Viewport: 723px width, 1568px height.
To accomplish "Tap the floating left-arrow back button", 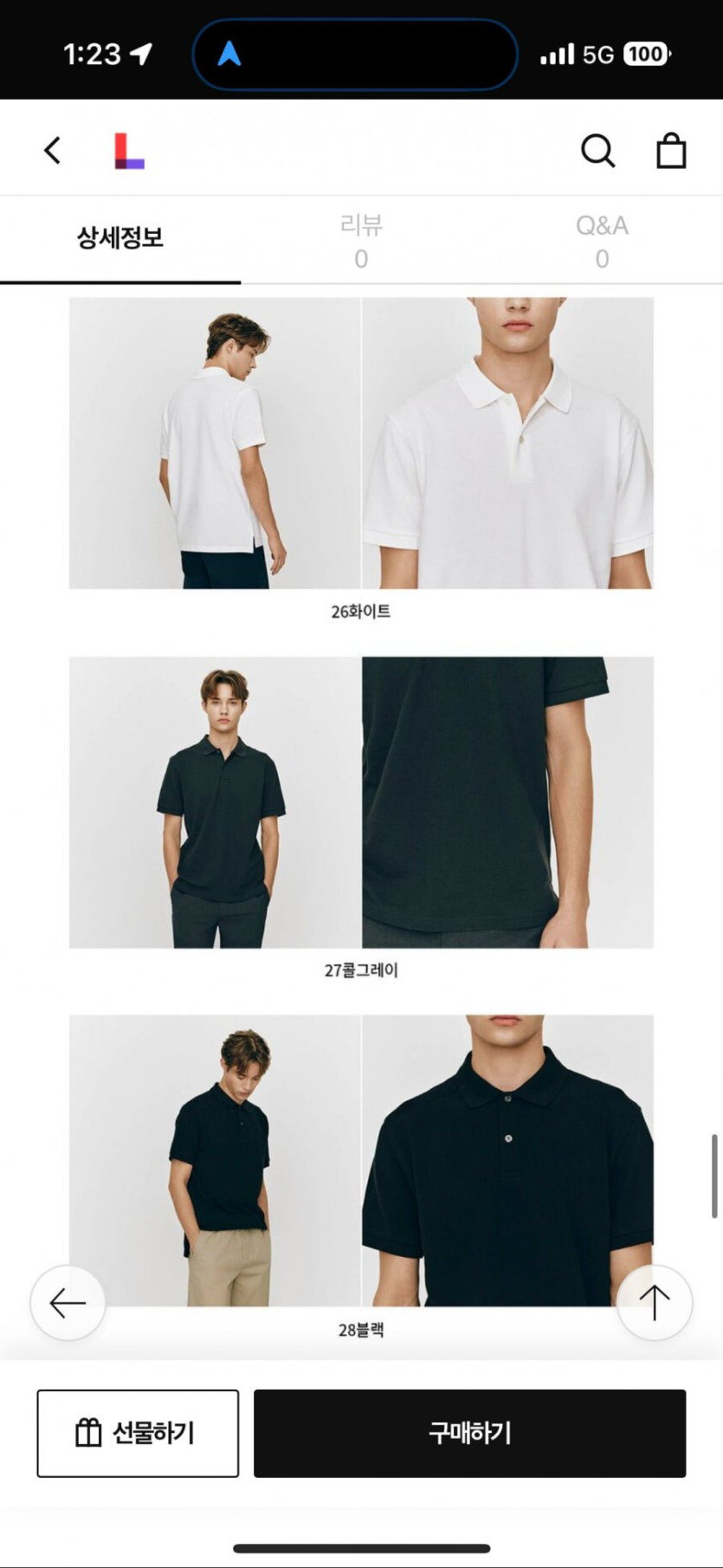I will [x=68, y=1302].
